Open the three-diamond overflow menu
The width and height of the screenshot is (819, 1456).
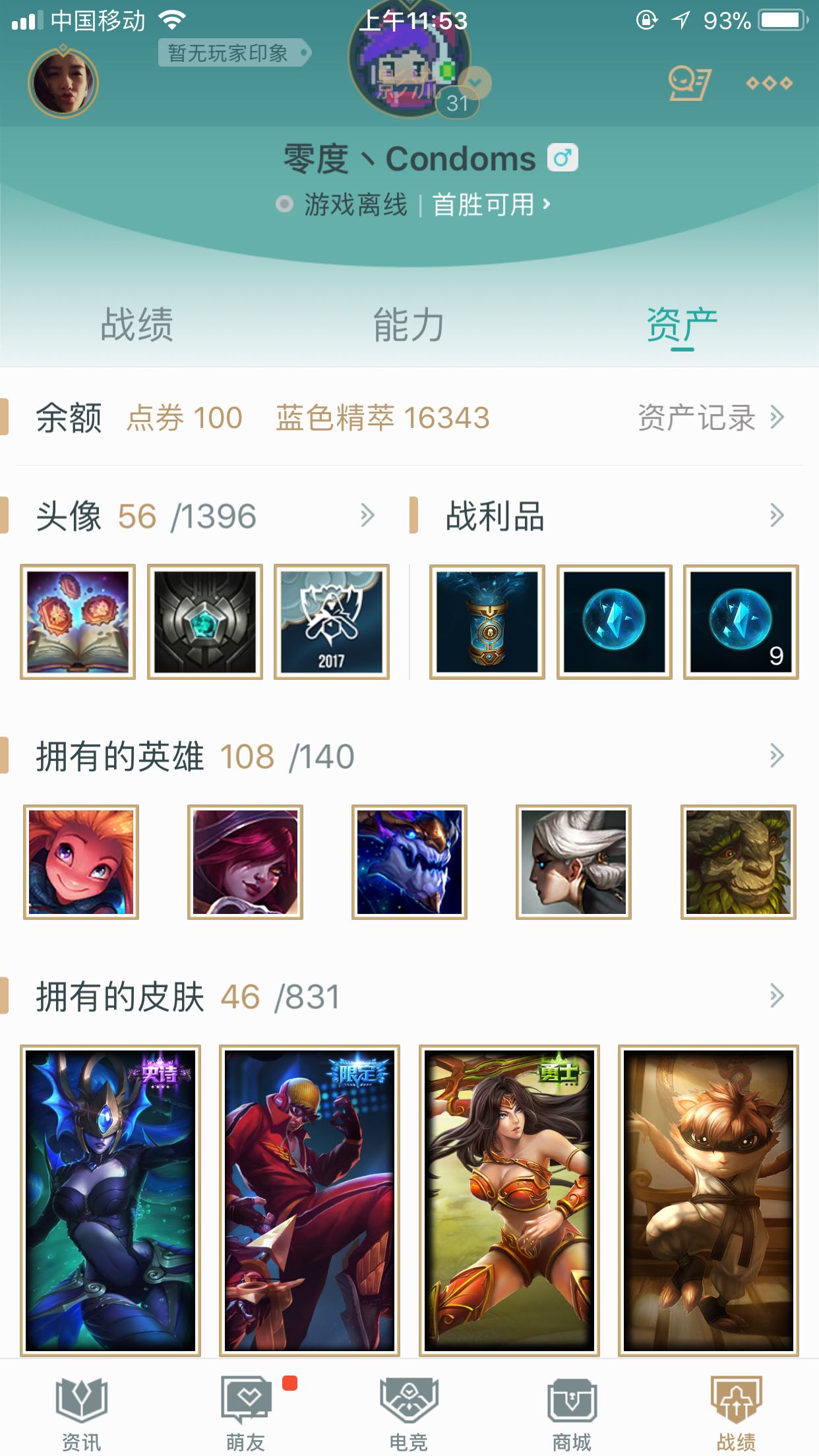pos(769,83)
